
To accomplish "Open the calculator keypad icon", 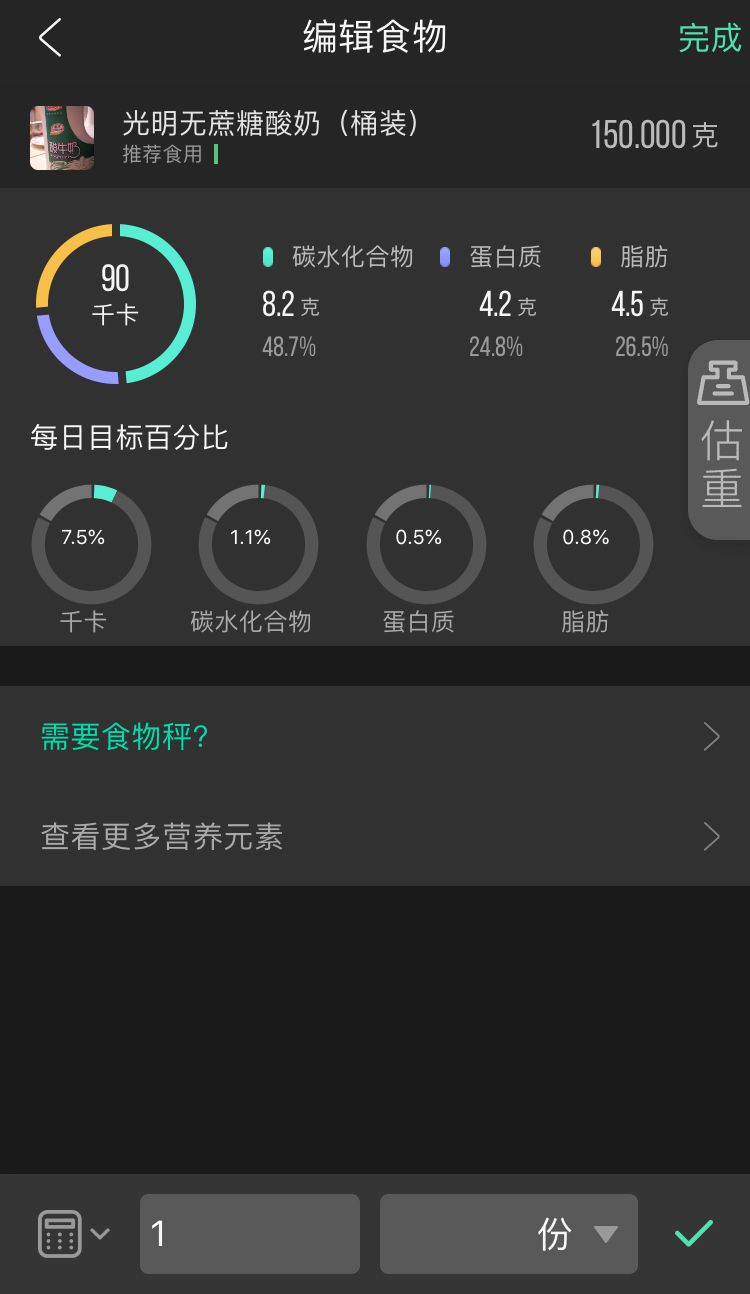I will click(x=62, y=1232).
